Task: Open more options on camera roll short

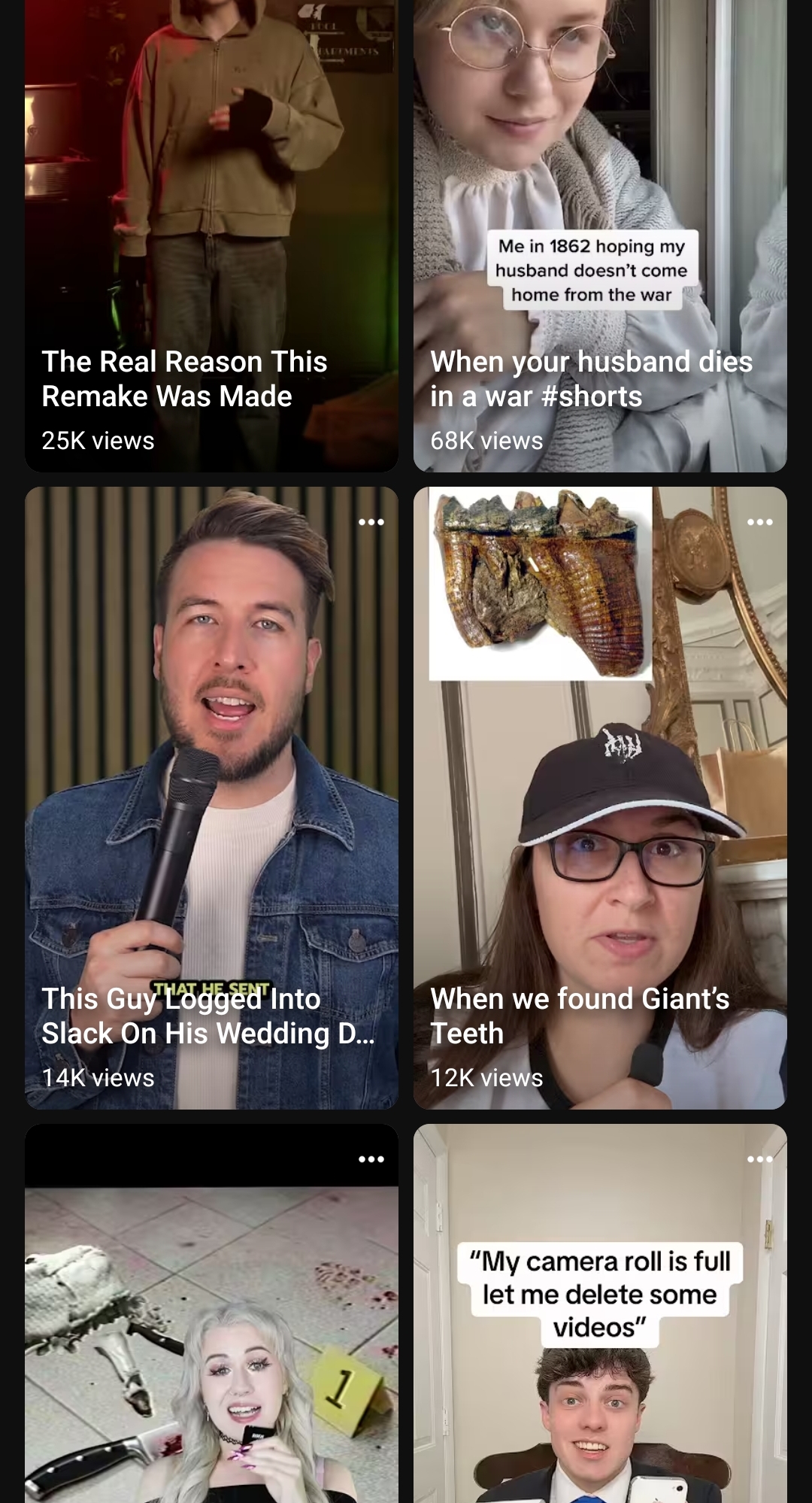Action: click(x=760, y=1159)
